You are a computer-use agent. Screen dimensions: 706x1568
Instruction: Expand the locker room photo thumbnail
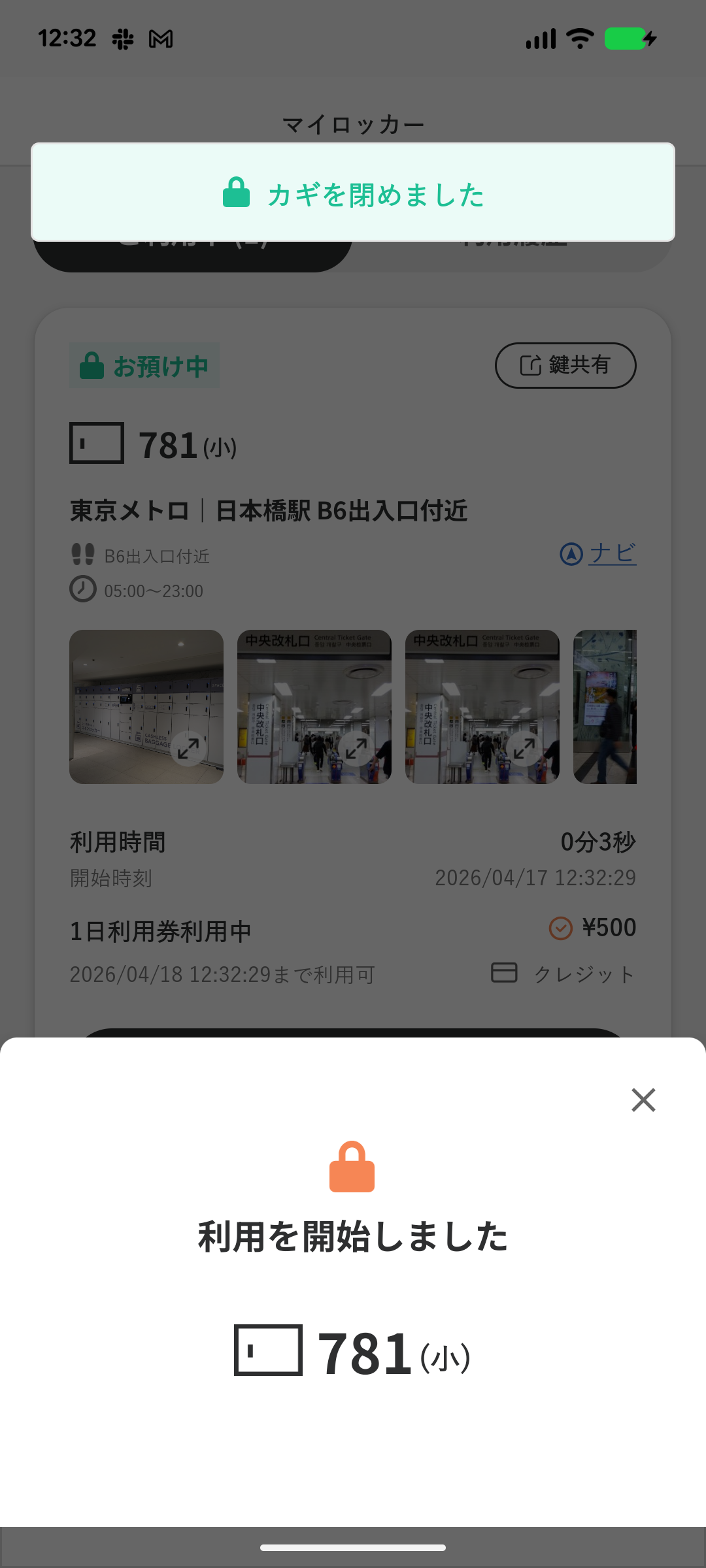point(188,748)
